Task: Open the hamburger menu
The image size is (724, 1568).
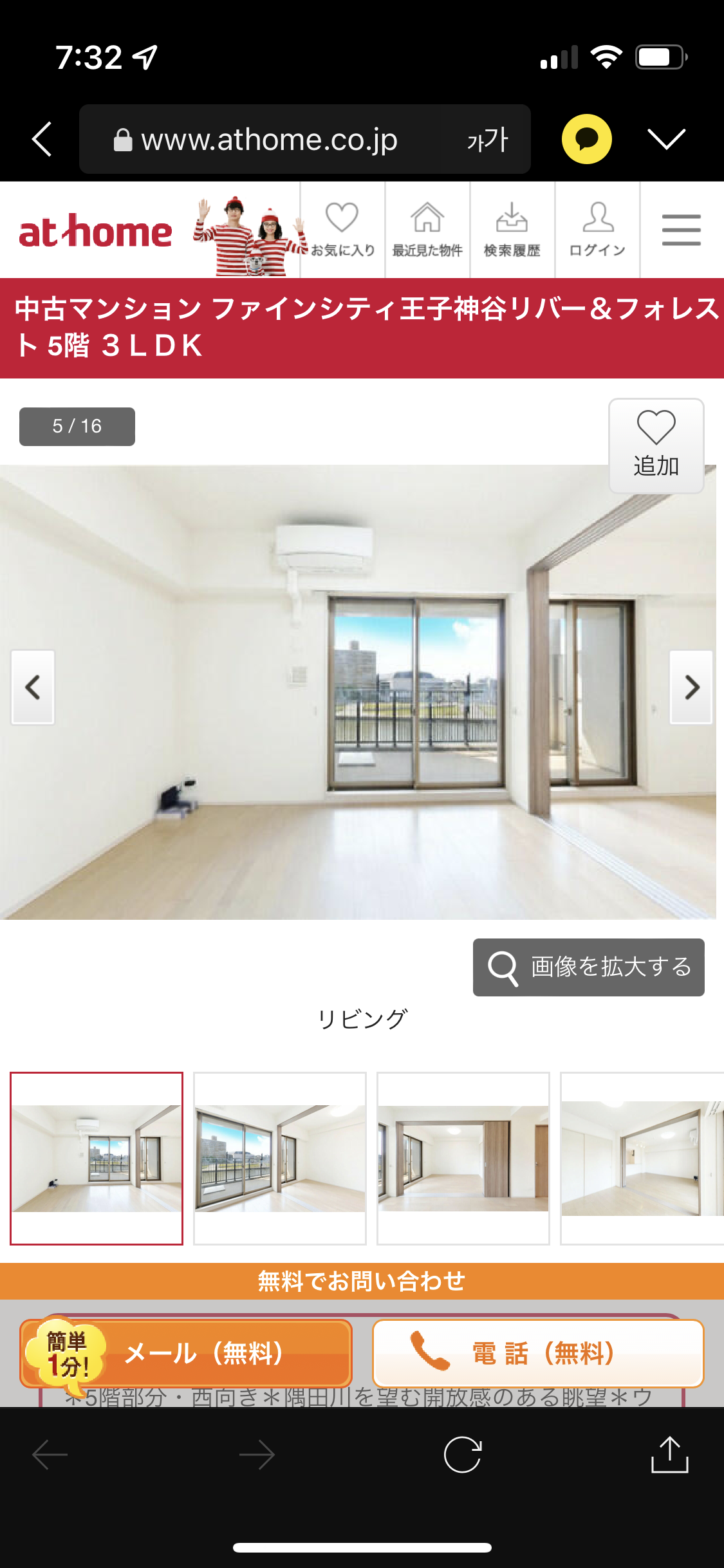Action: coord(682,230)
